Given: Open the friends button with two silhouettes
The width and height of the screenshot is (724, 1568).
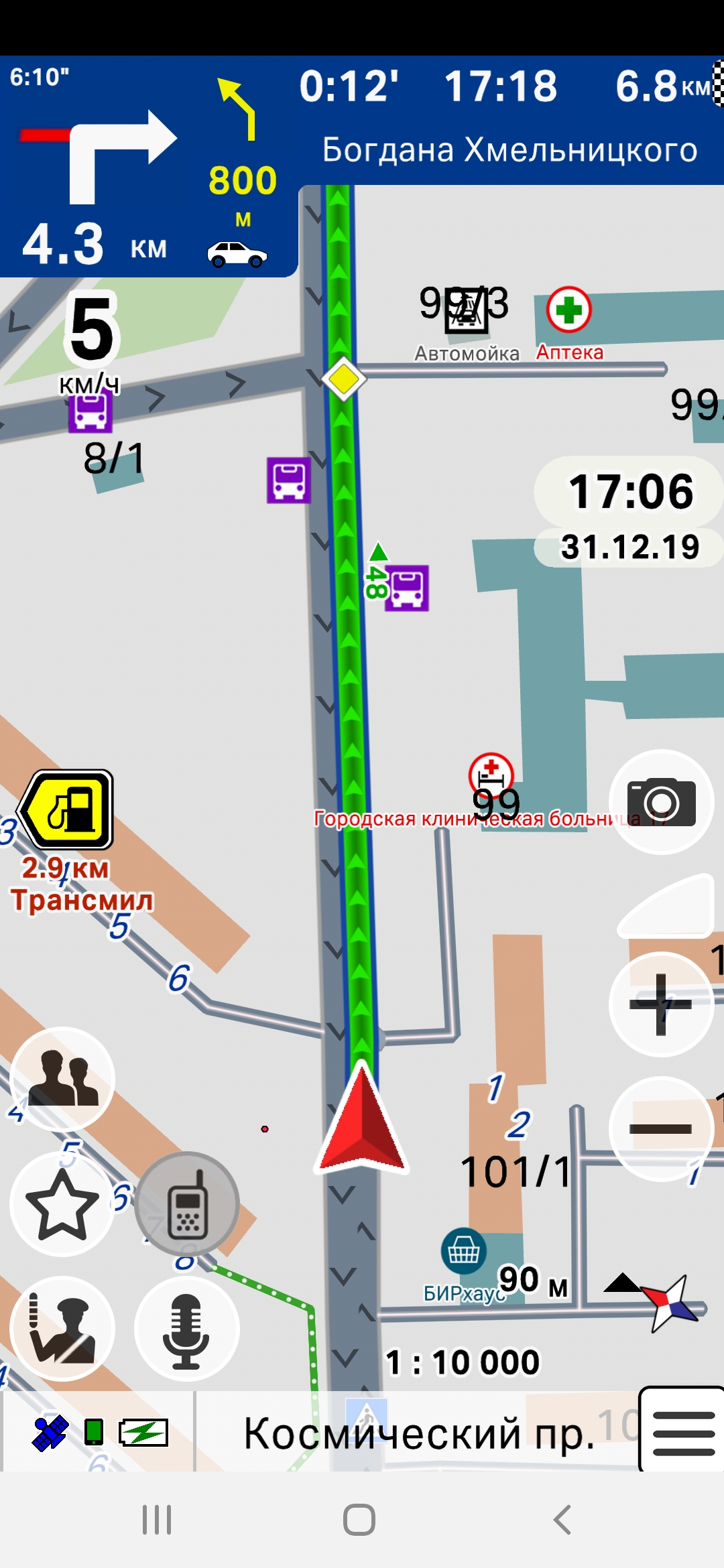Looking at the screenshot, I should coord(62,1079).
